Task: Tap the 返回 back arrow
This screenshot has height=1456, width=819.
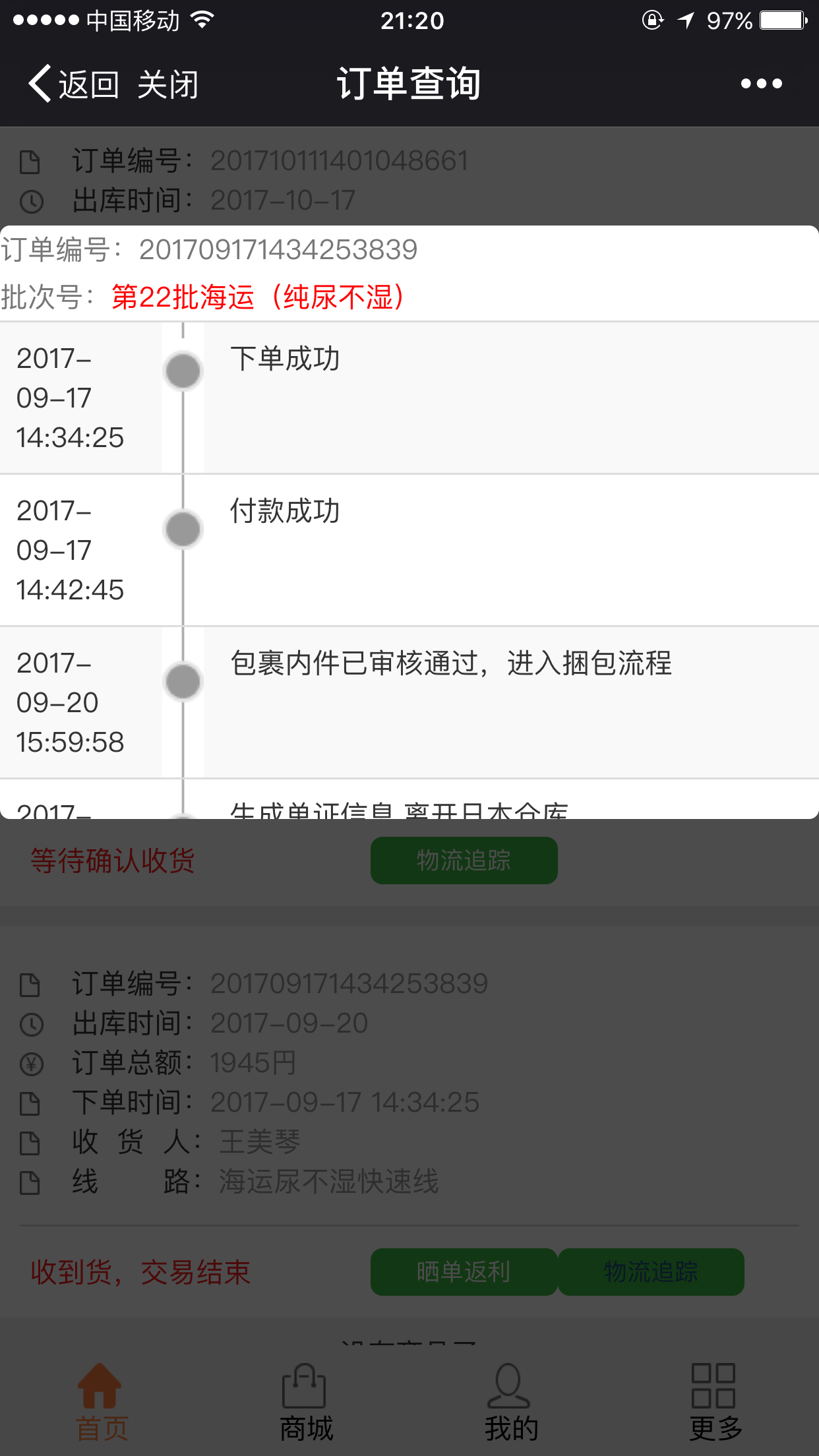Action: pyautogui.click(x=73, y=84)
